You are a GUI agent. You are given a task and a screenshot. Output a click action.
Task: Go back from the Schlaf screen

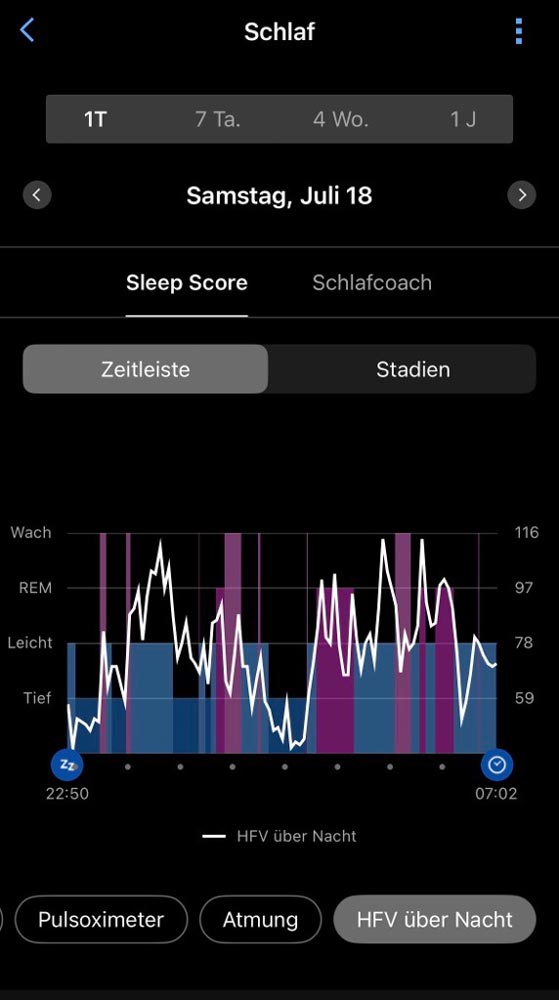click(27, 30)
